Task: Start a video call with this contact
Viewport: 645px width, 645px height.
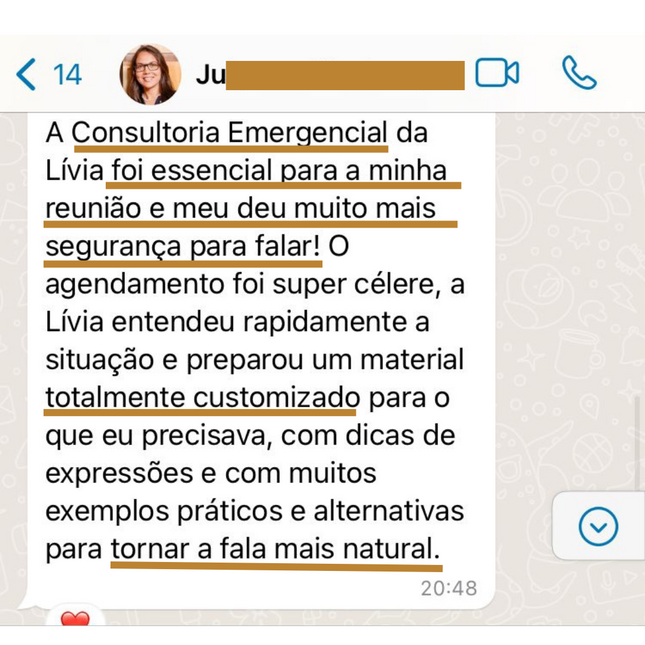Action: click(x=497, y=73)
